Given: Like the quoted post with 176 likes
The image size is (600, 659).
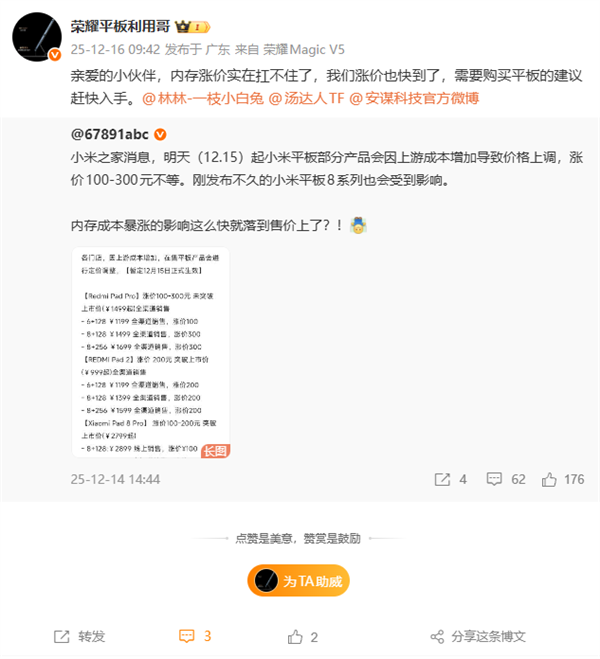Looking at the screenshot, I should 563,480.
